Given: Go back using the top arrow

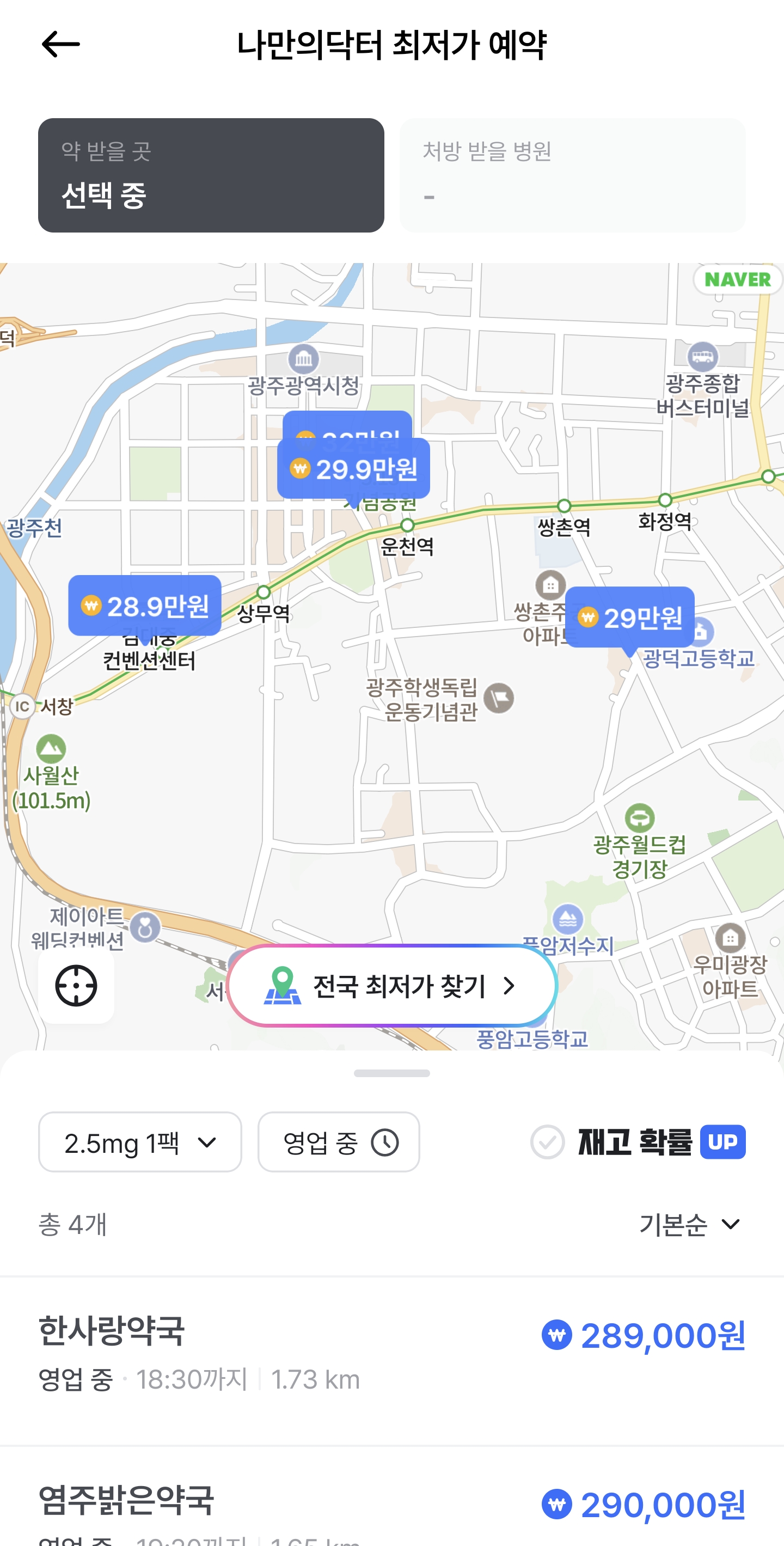Looking at the screenshot, I should 60,45.
